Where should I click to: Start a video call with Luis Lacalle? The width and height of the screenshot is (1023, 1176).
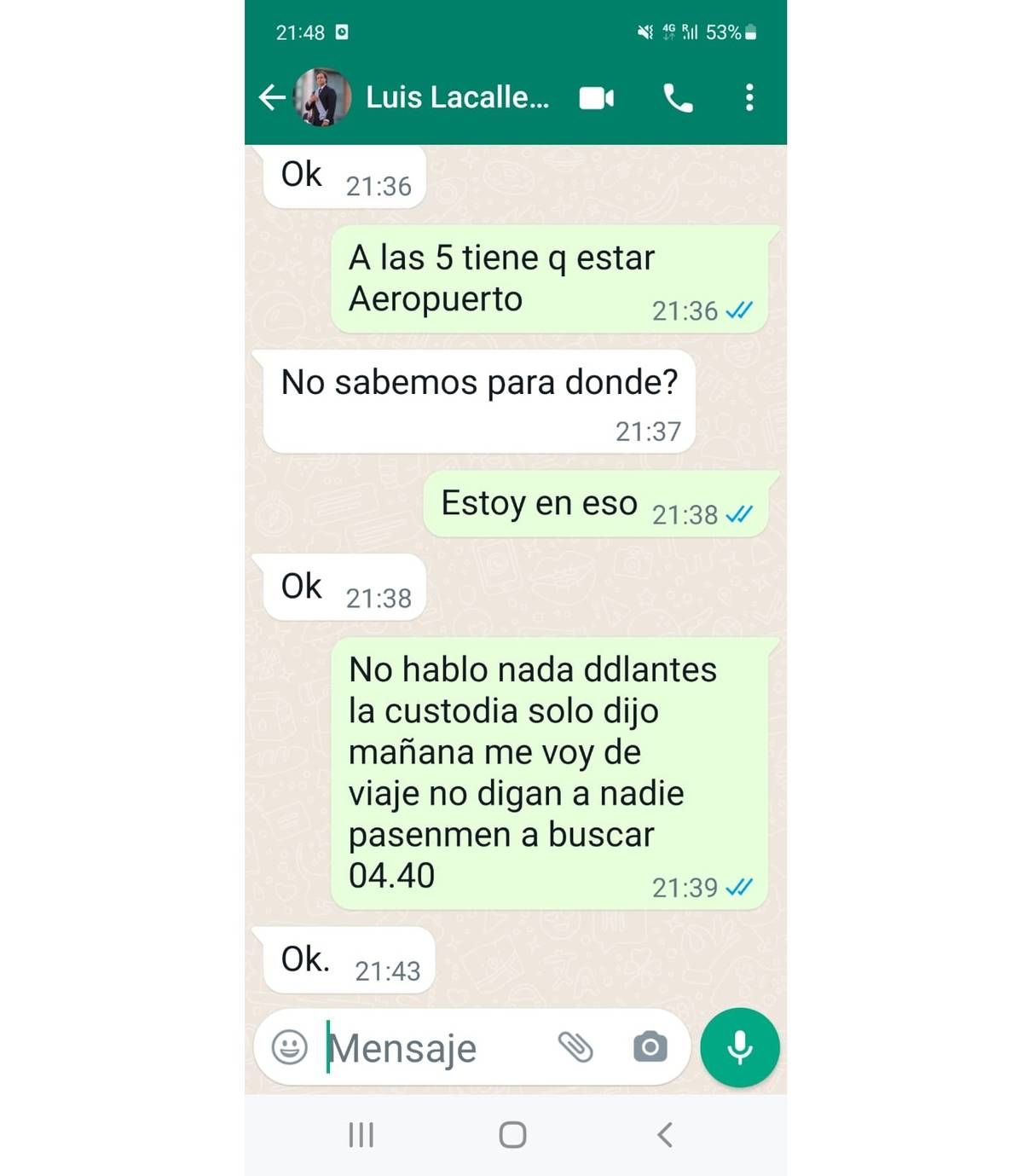[597, 98]
